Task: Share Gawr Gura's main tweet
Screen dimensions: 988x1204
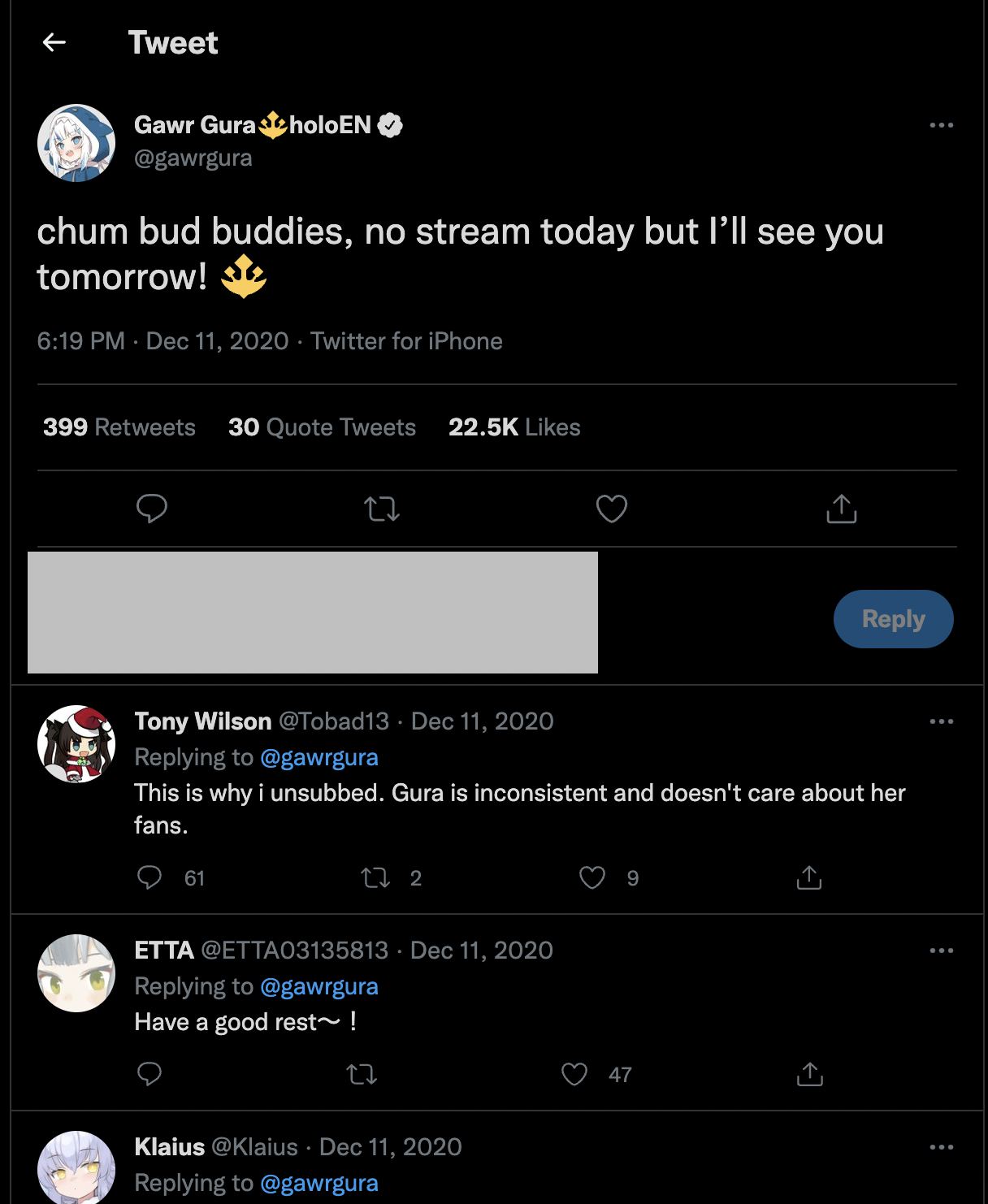Action: coord(841,509)
